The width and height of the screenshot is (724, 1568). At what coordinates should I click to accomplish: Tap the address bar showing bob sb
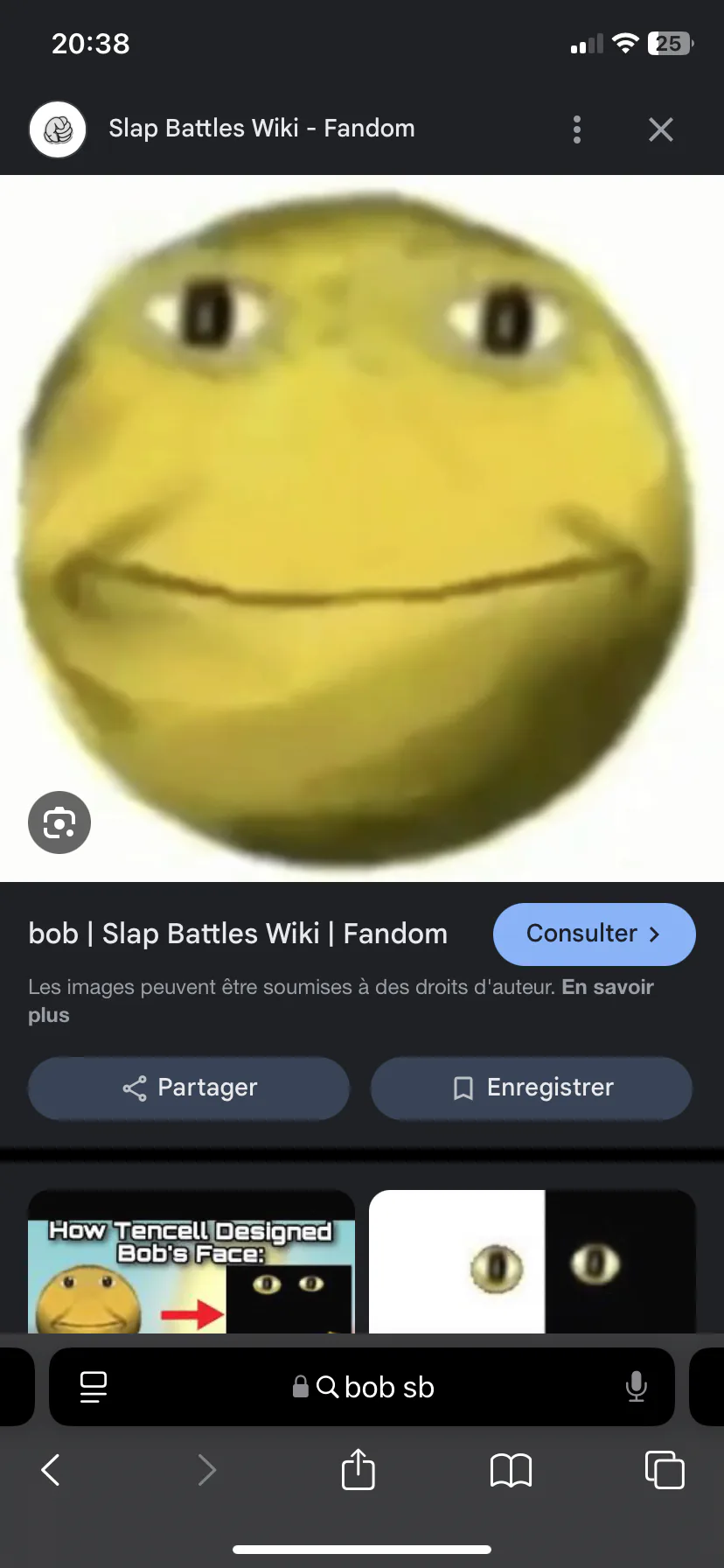click(x=376, y=1387)
